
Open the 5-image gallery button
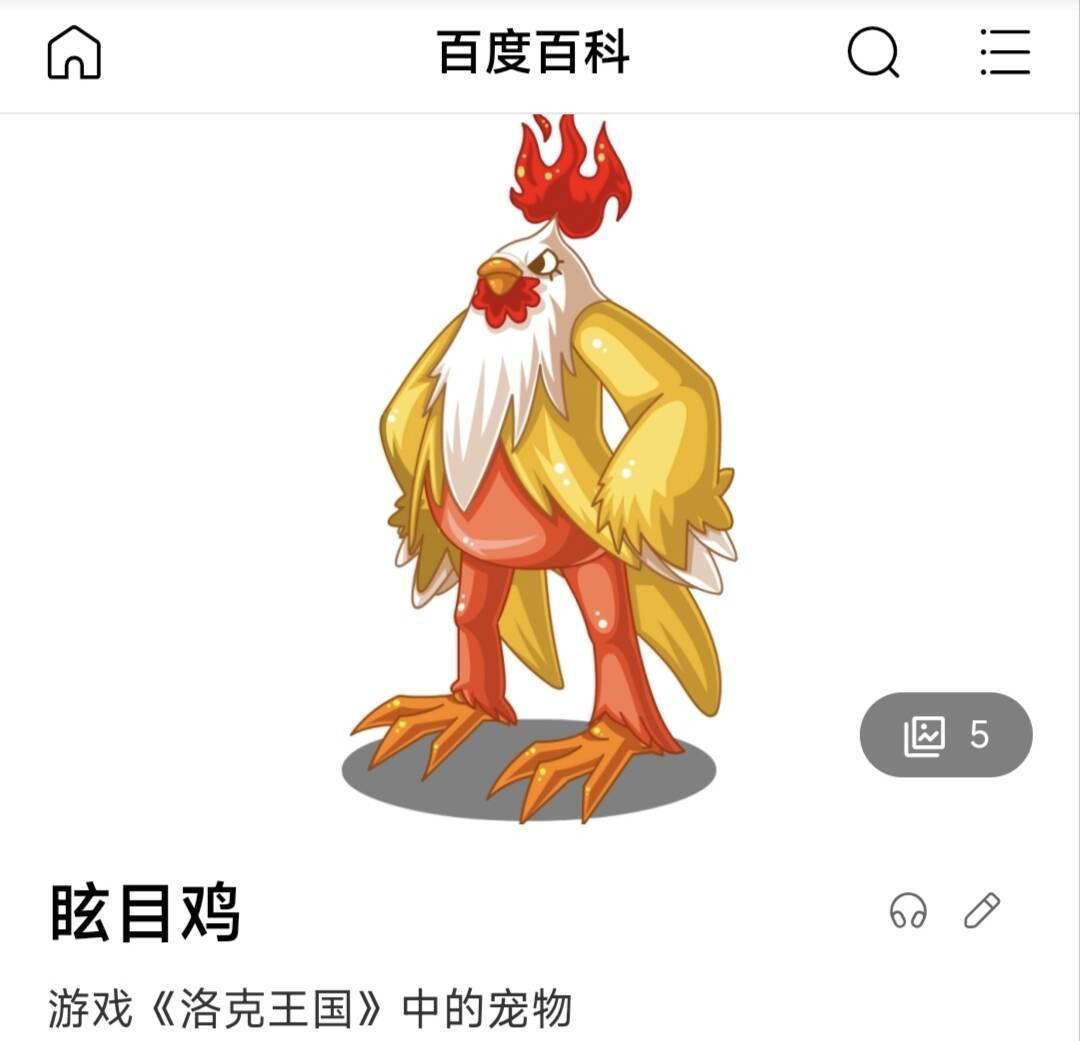(x=945, y=735)
